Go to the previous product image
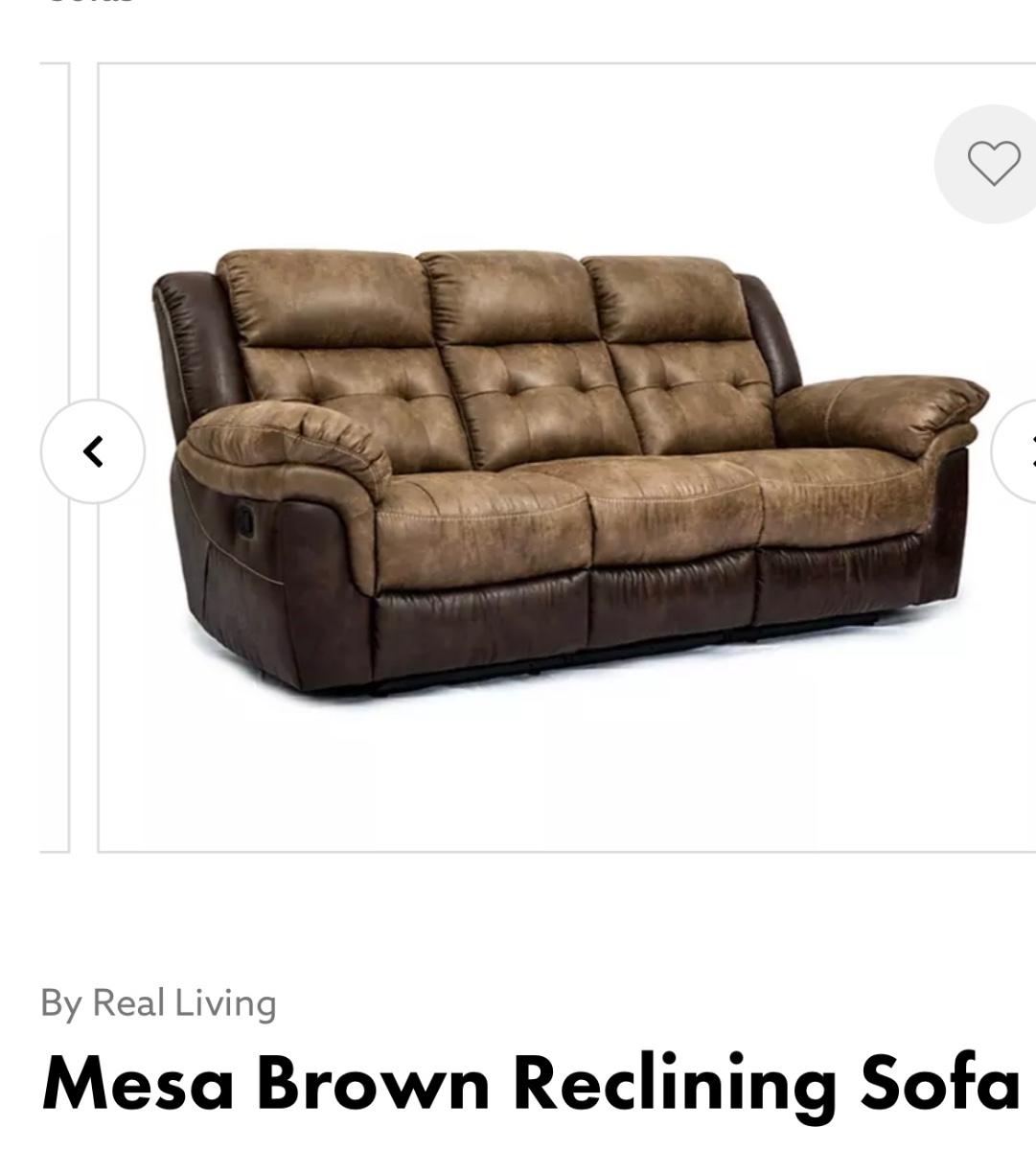 (x=93, y=450)
